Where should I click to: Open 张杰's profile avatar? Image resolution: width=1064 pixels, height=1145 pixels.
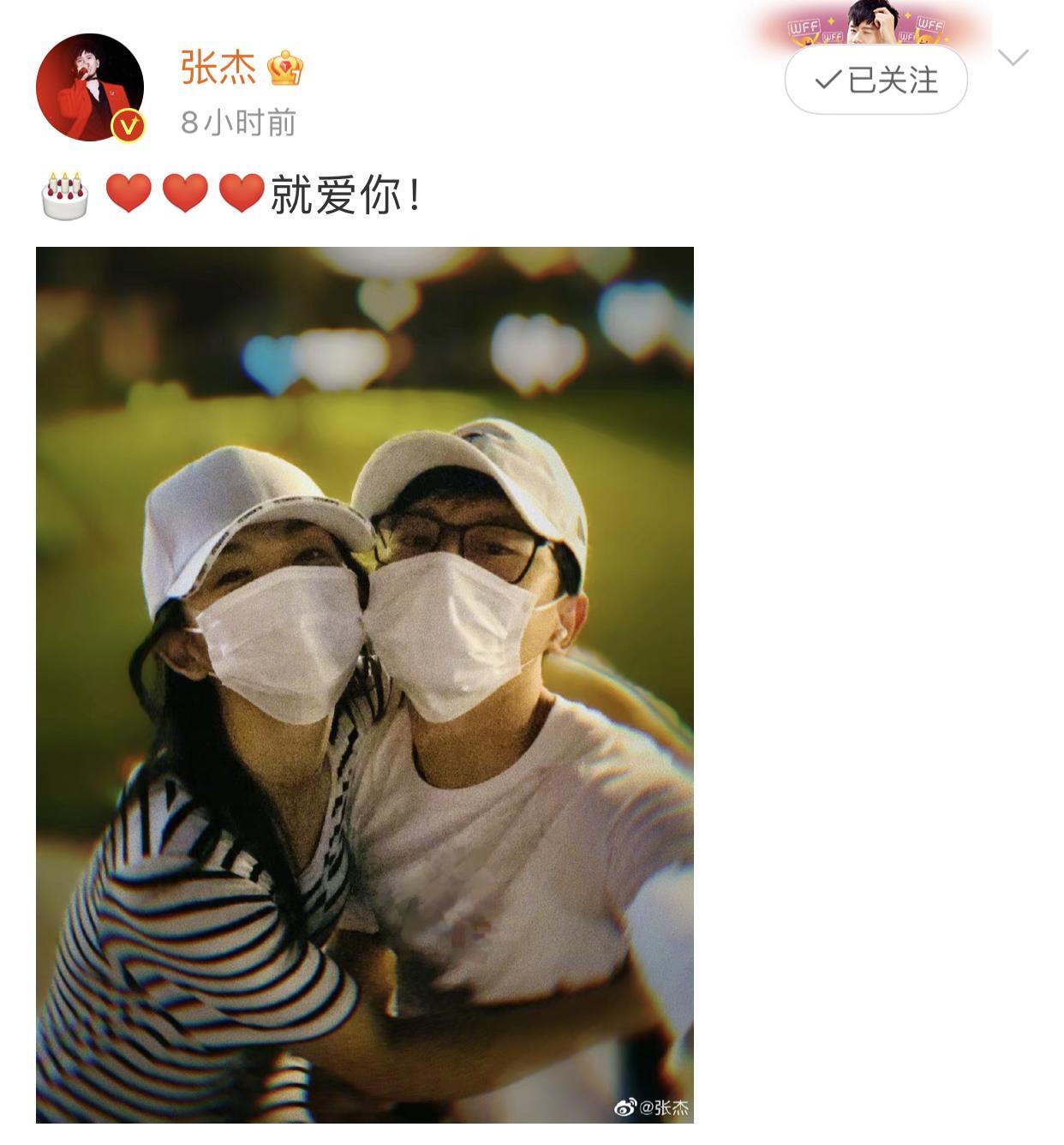click(x=89, y=87)
